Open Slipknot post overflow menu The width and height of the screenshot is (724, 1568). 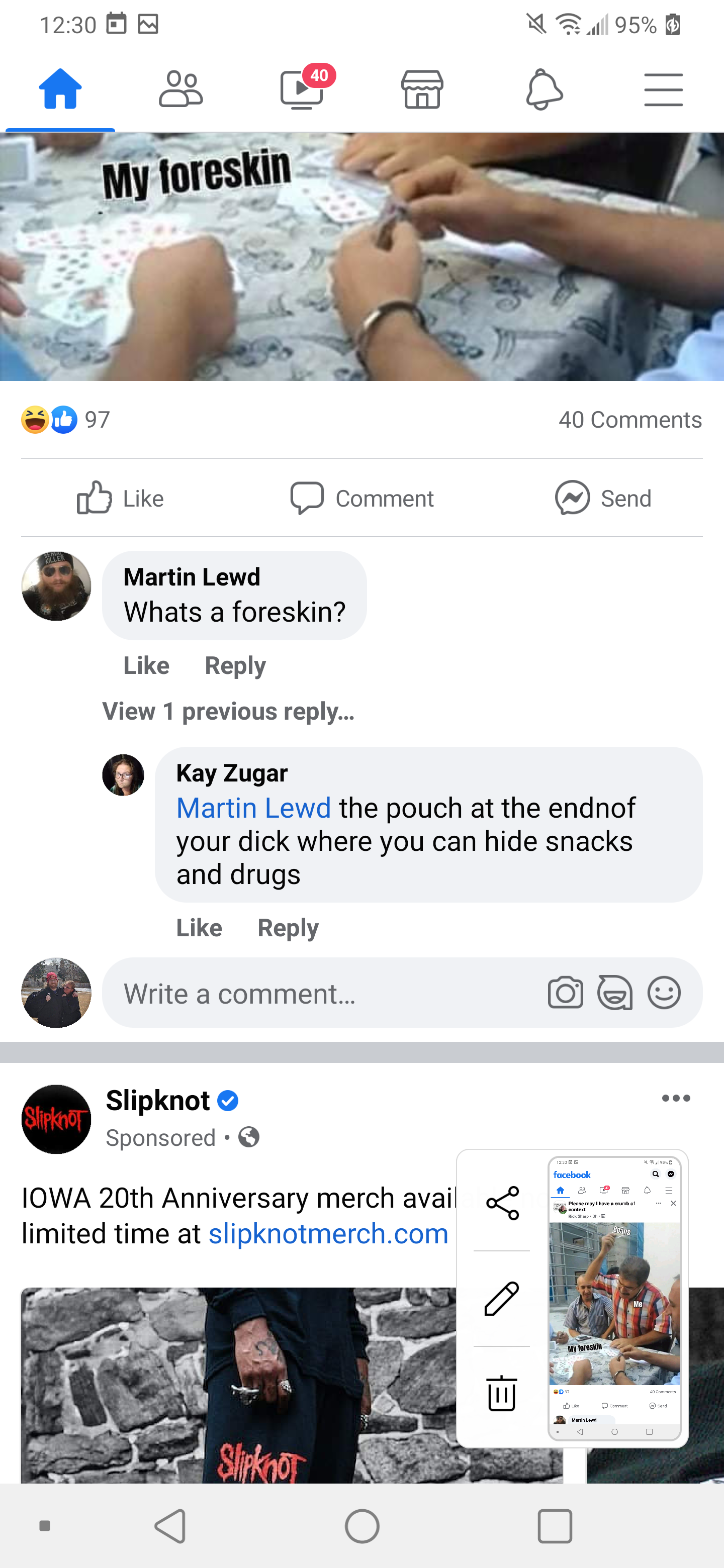pyautogui.click(x=675, y=1099)
